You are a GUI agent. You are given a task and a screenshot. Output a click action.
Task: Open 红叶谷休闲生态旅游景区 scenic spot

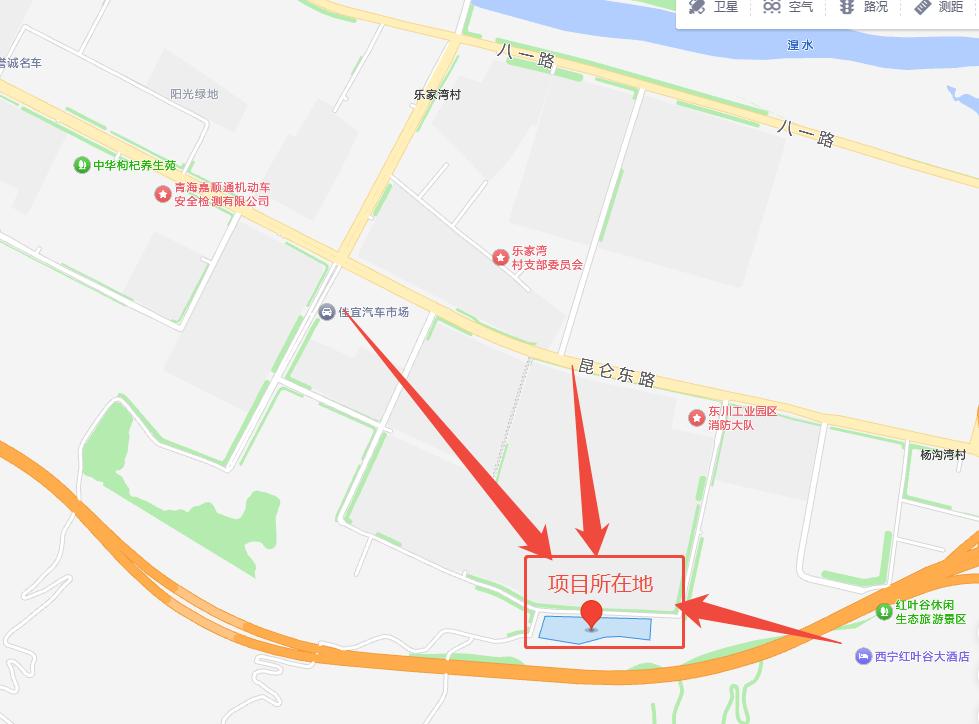pos(884,611)
